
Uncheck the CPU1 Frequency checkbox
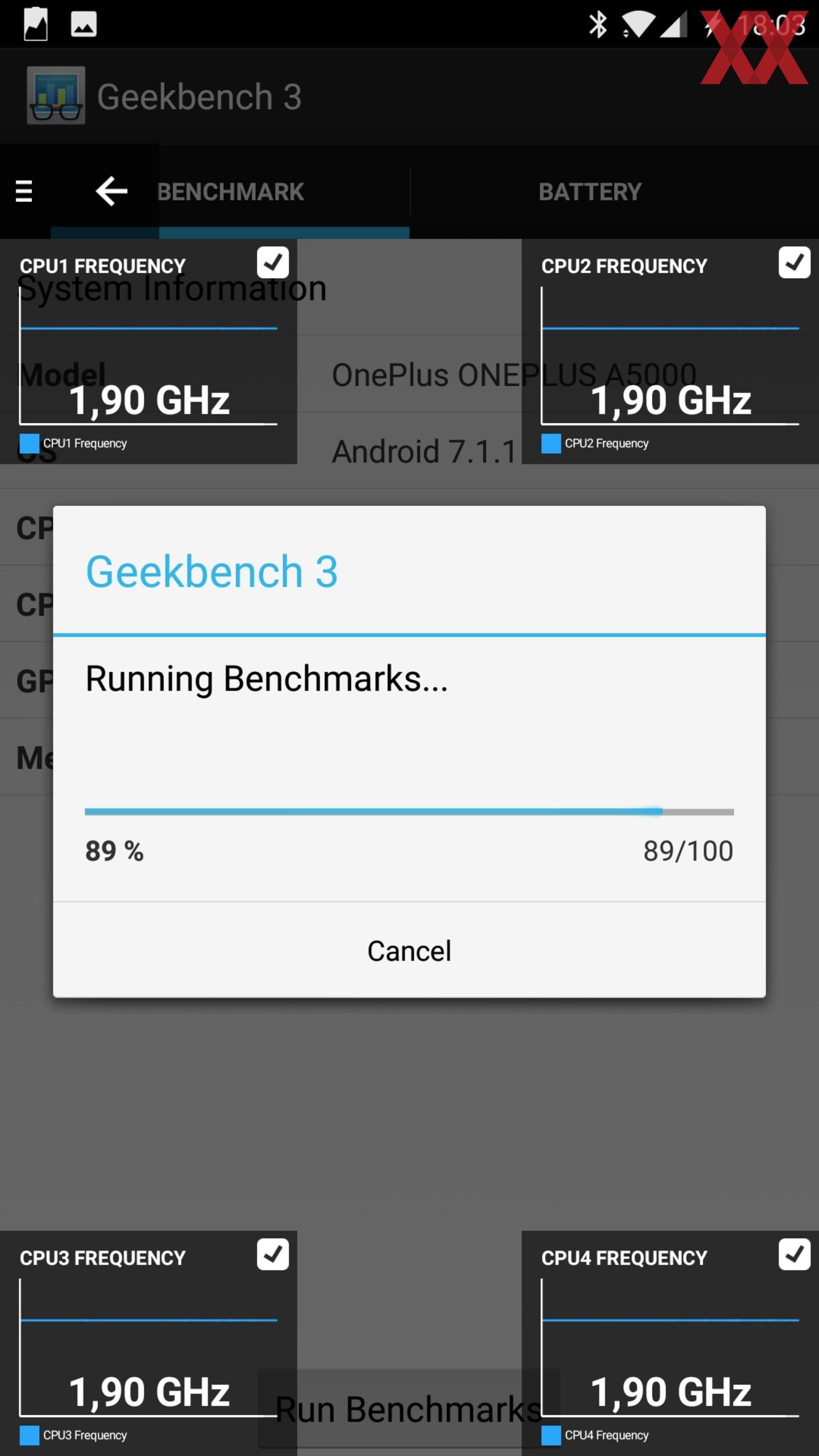273,263
